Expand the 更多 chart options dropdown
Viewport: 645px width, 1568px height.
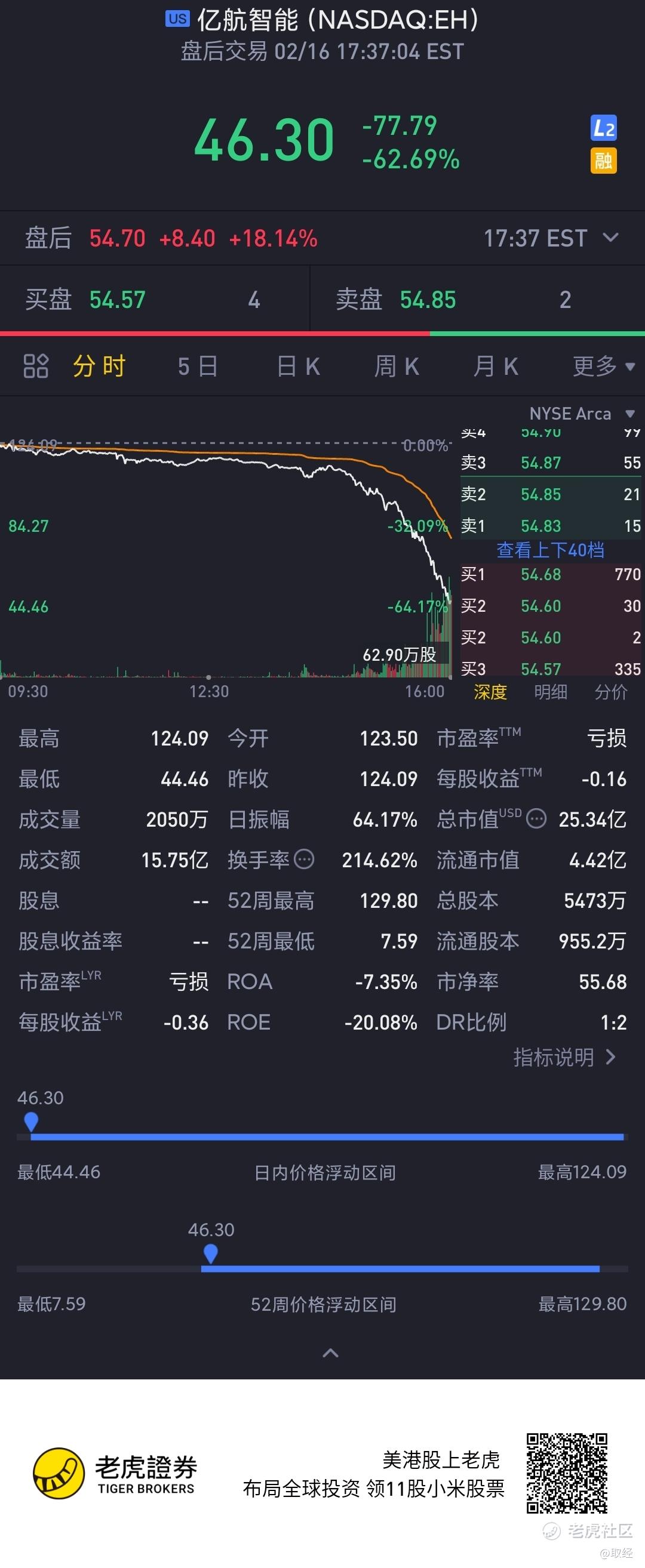603,366
